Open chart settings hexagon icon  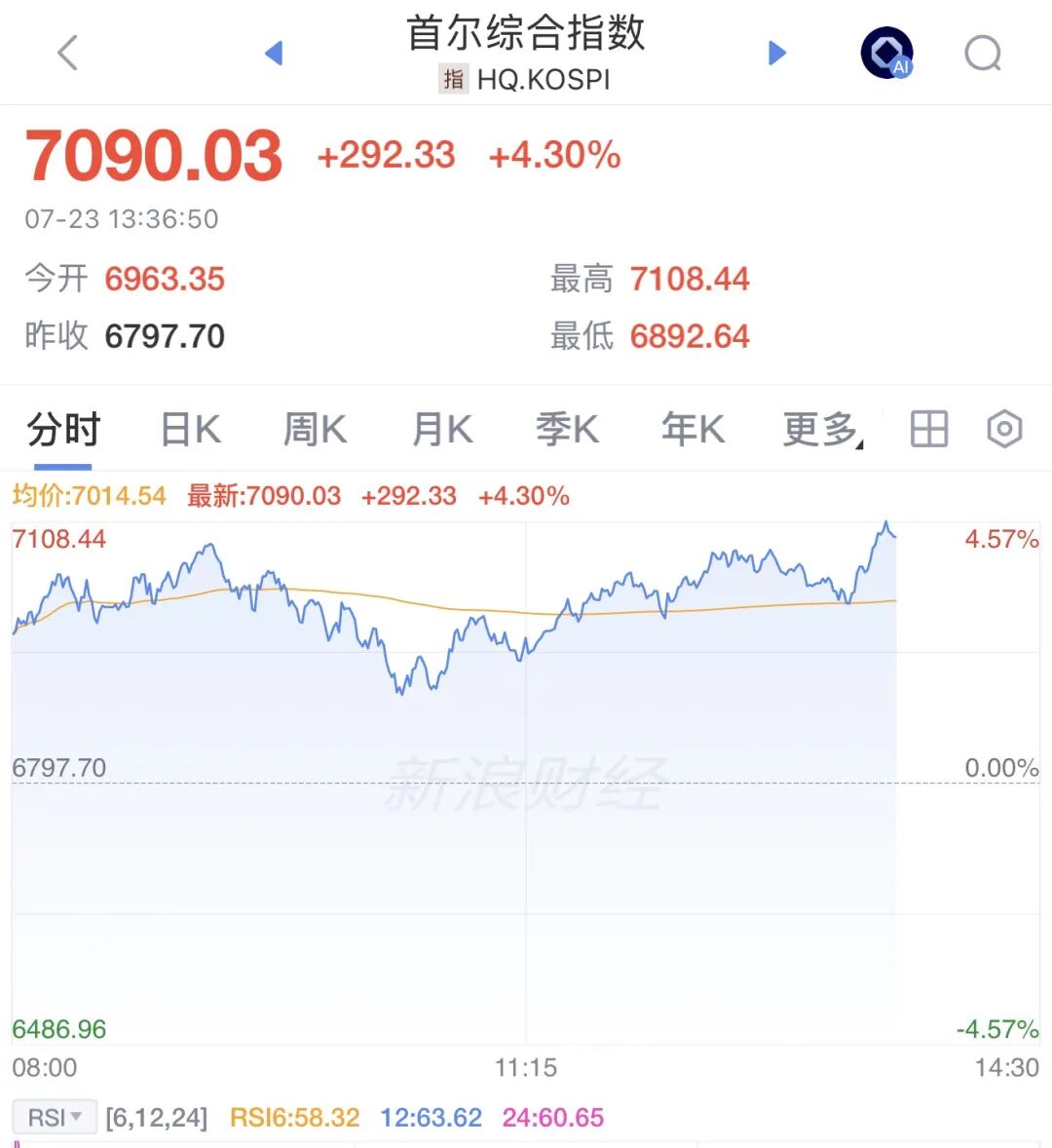pos(1004,429)
